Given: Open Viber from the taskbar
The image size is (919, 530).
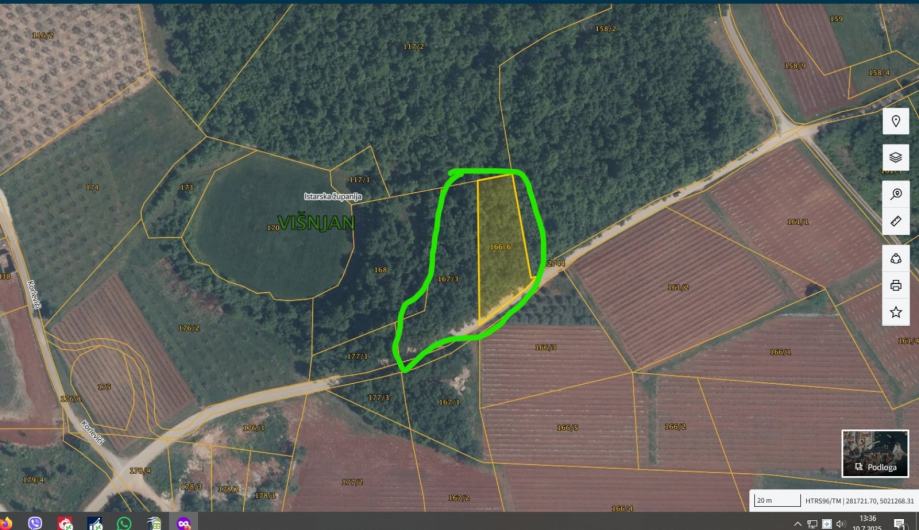Looking at the screenshot, I should (x=36, y=522).
